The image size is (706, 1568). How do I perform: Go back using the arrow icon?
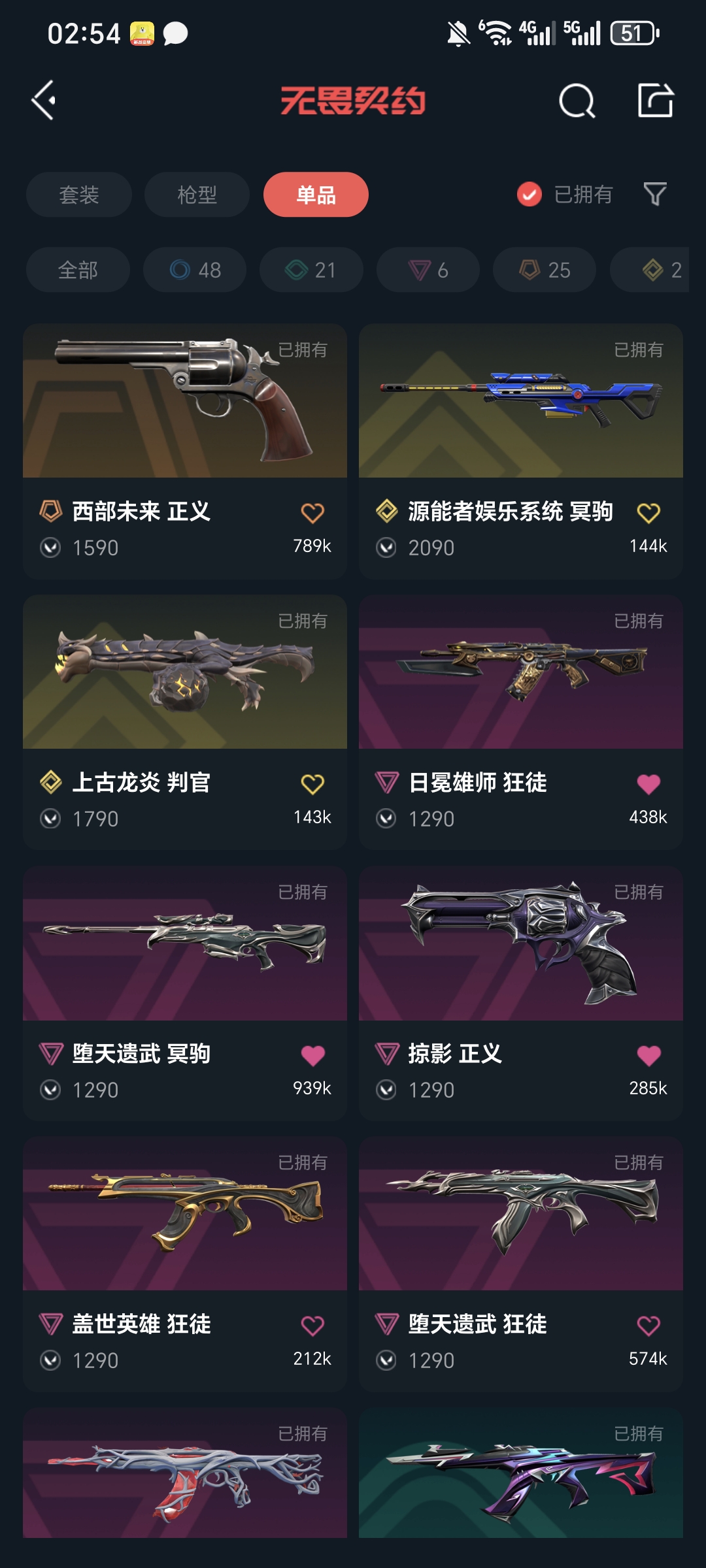point(44,101)
